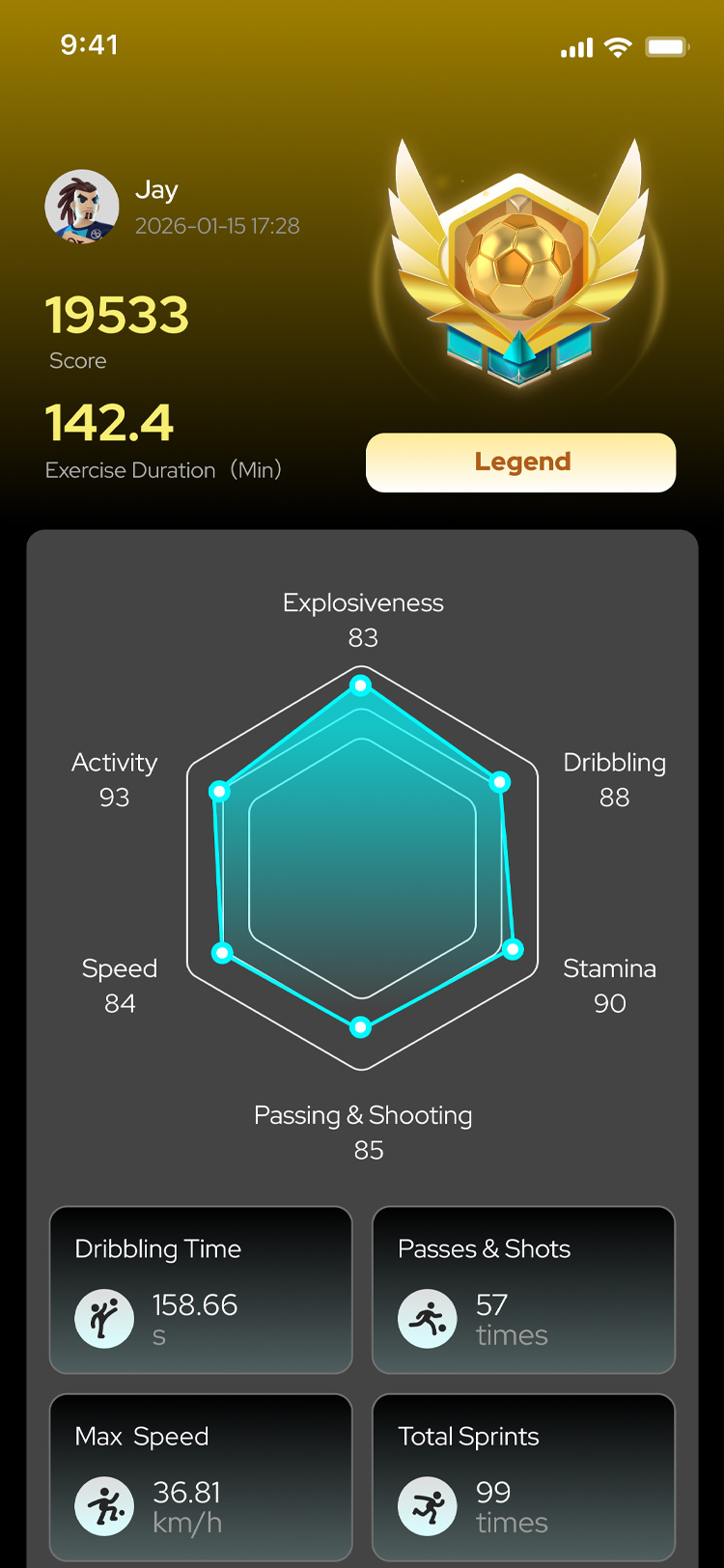Open Jay's profile avatar

tap(82, 207)
